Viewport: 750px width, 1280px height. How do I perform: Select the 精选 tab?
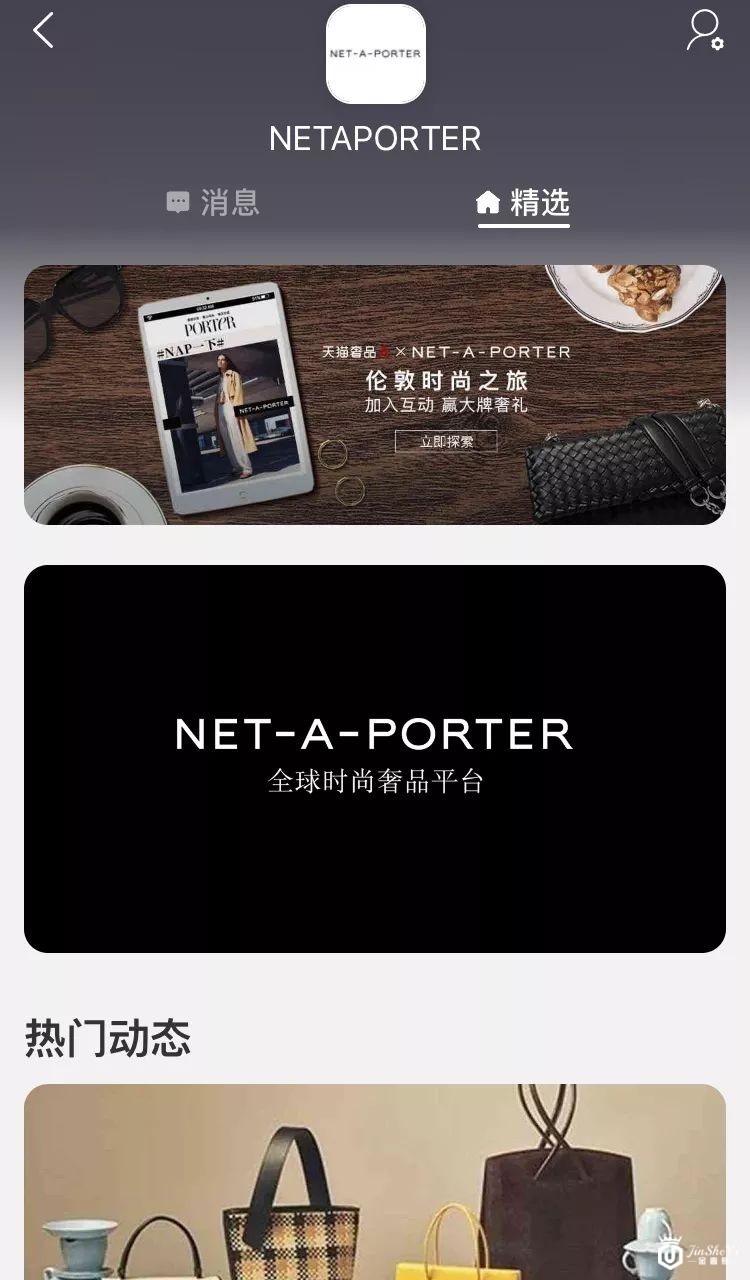pyautogui.click(x=523, y=203)
